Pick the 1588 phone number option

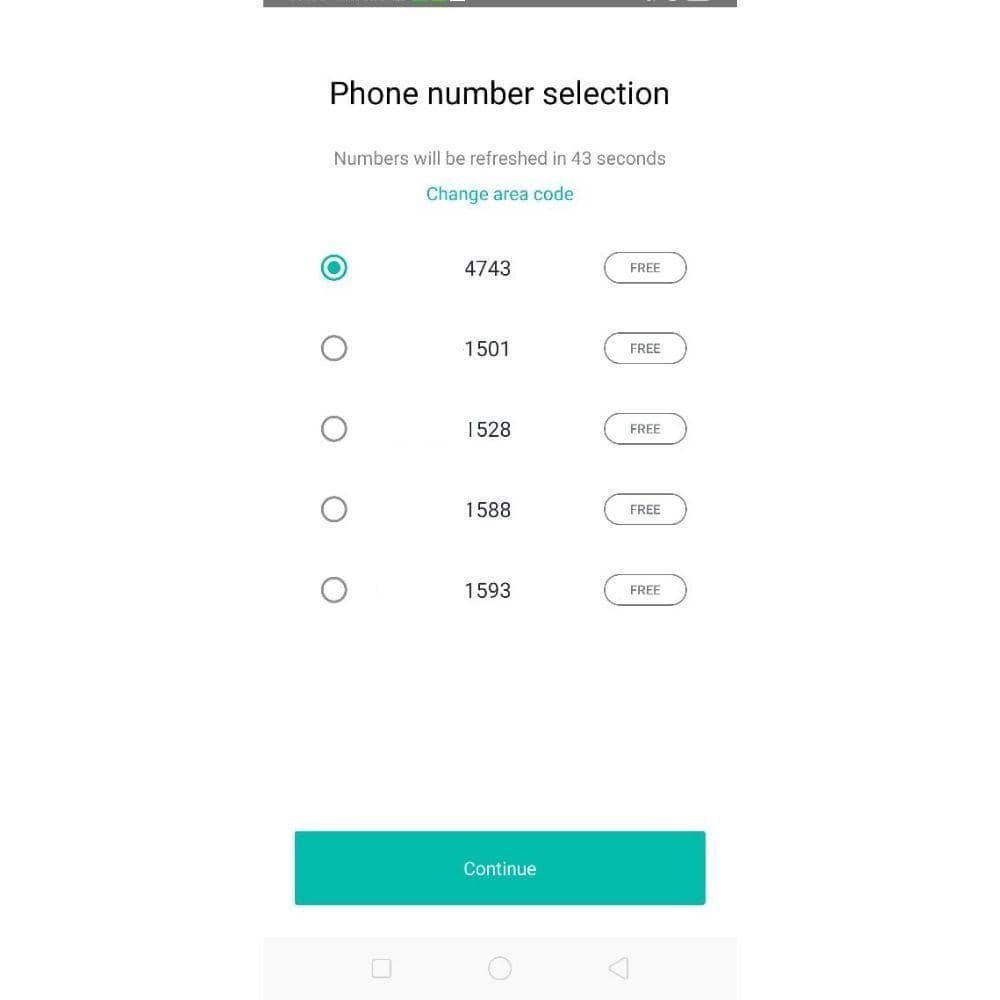coord(334,509)
